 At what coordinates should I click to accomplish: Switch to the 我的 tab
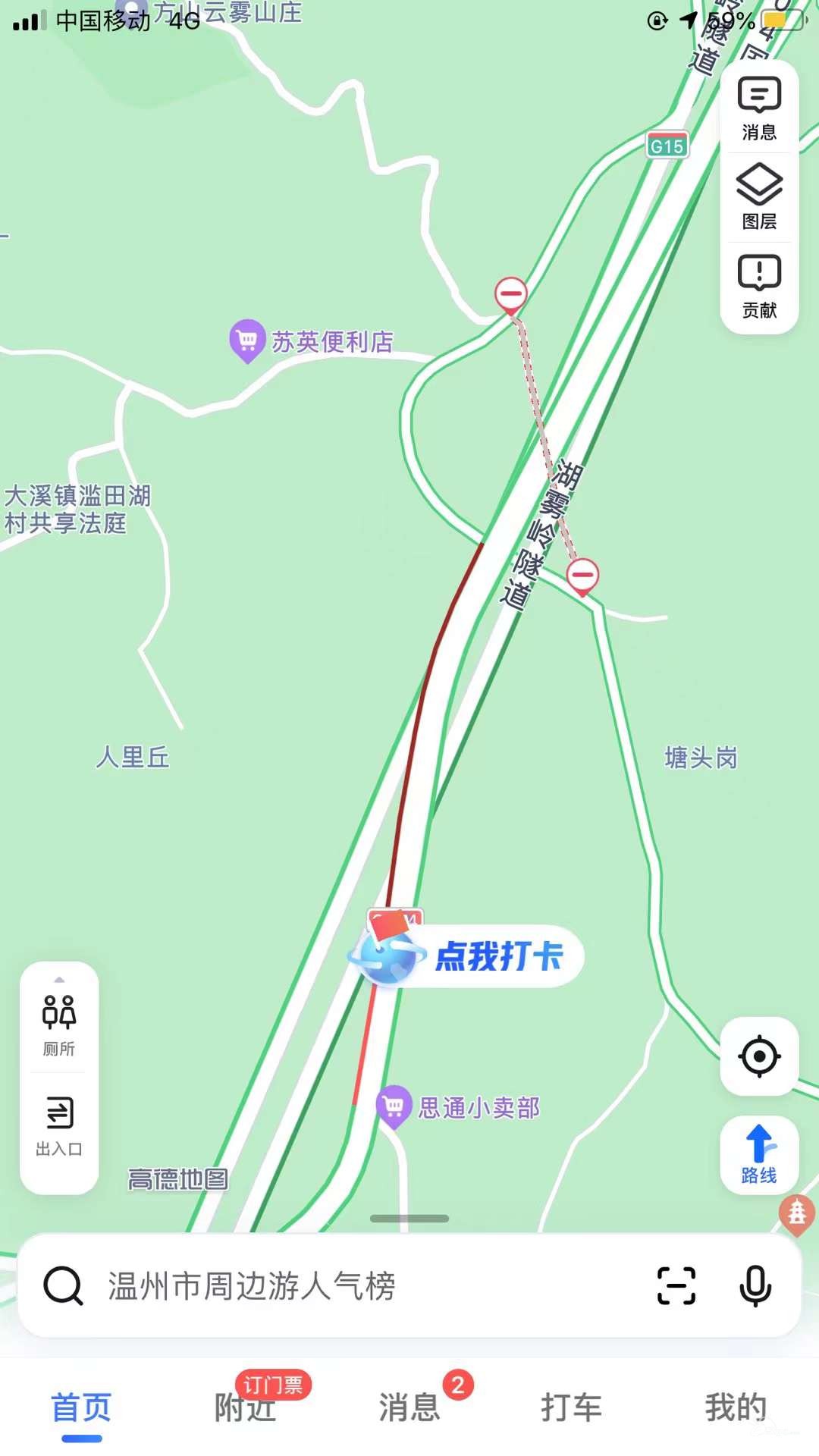click(x=736, y=1407)
